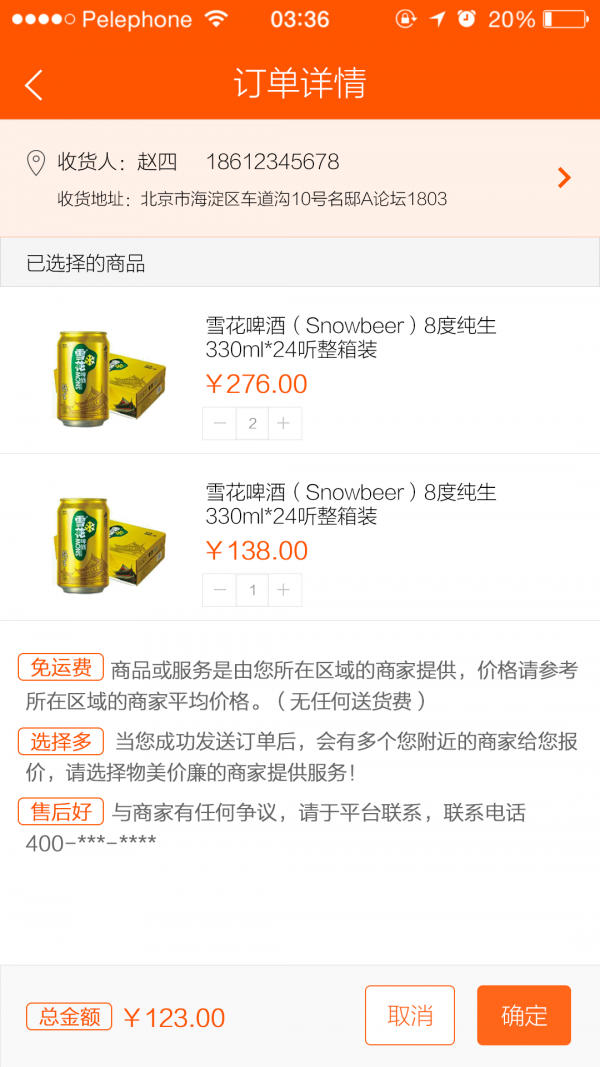This screenshot has width=600, height=1067.
Task: Decrease quantity of the ¥138.00 item
Action: point(220,591)
